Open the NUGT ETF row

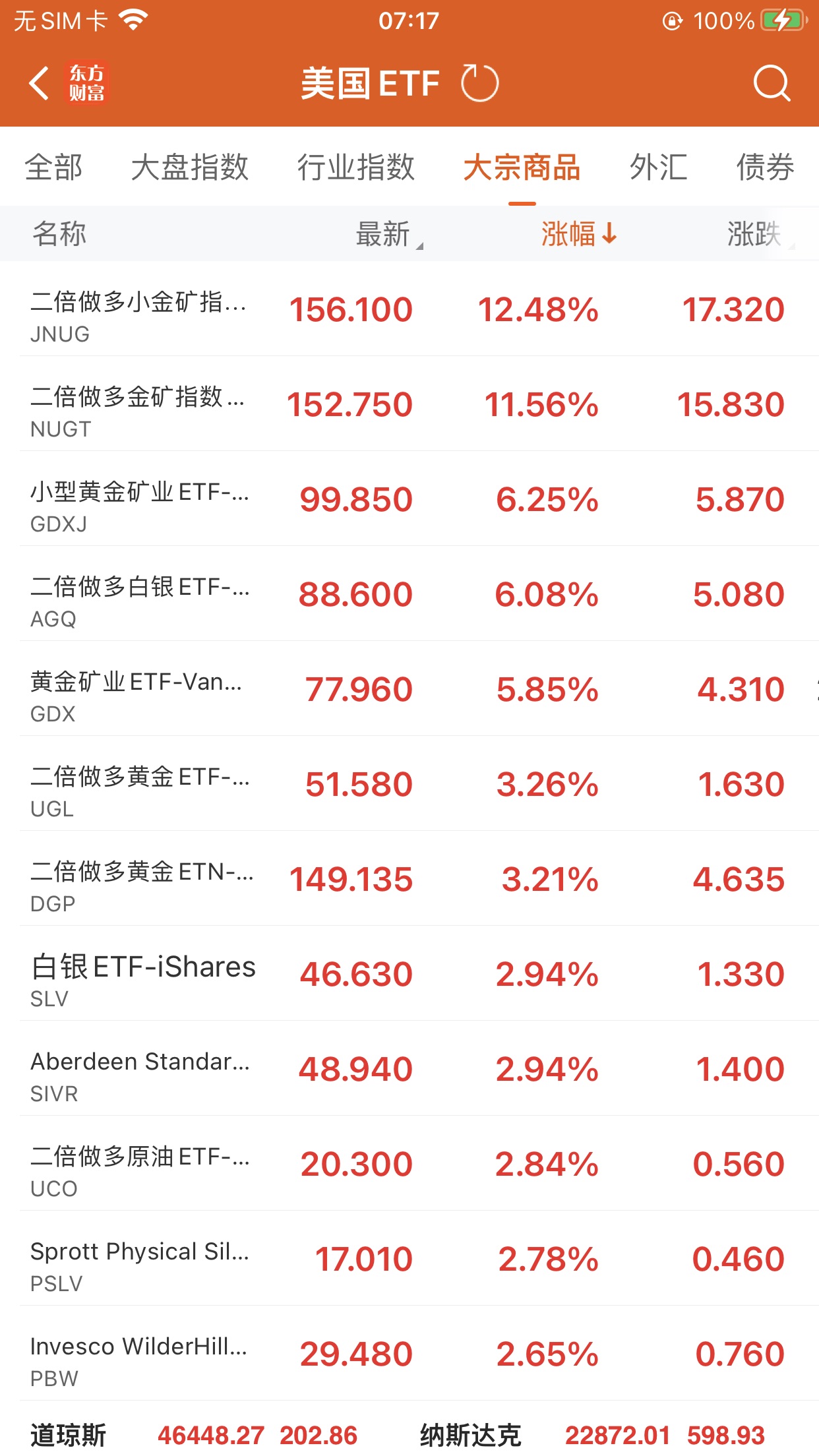pos(409,405)
